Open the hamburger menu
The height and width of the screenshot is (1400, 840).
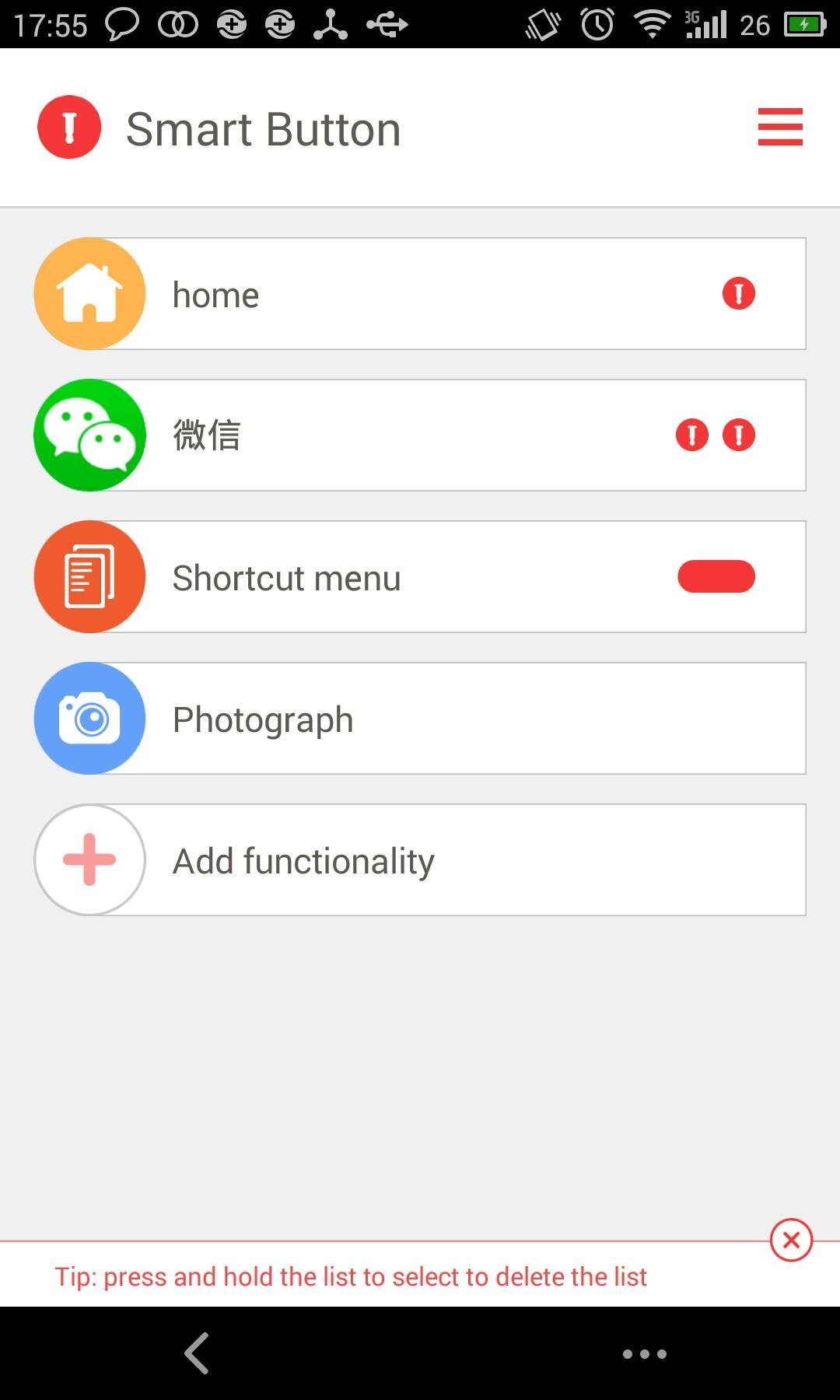[780, 128]
